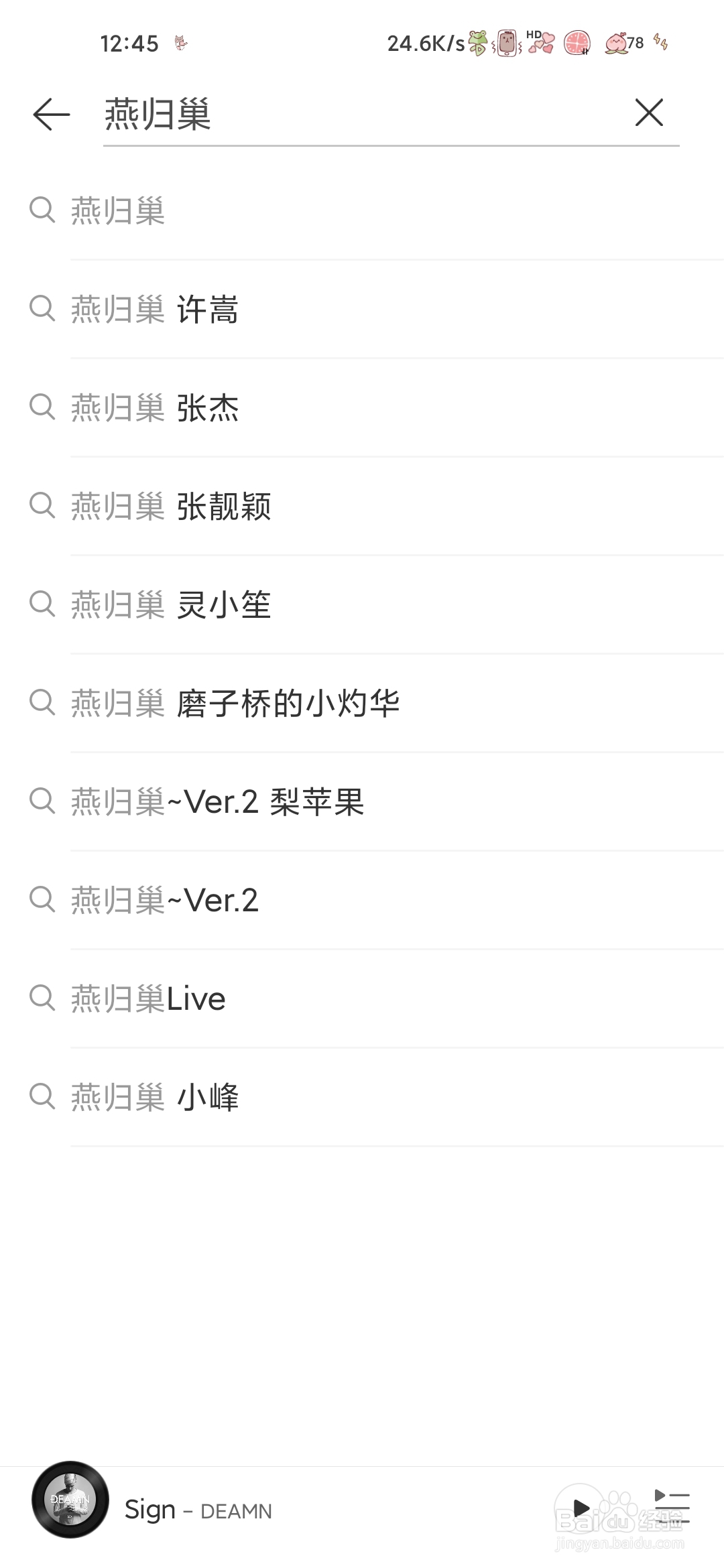This screenshot has width=724, height=1568.
Task: Clear the search text with the X
Action: tap(649, 113)
